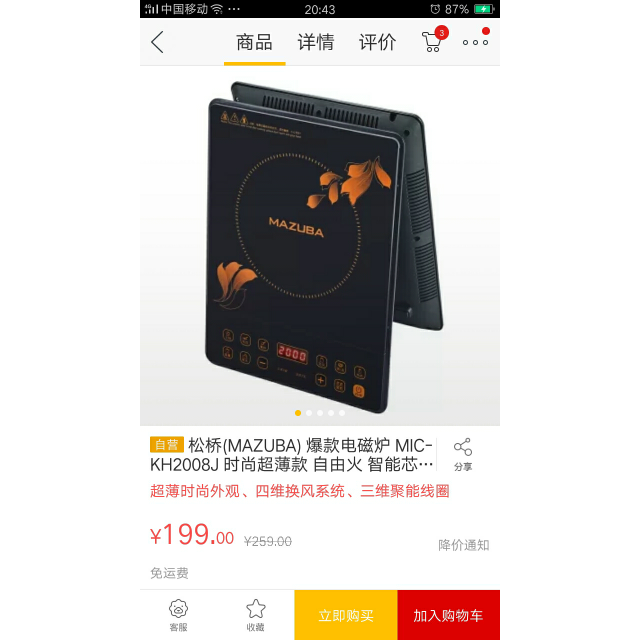Tap 立即购买 to buy now
This screenshot has height=640, width=640.
(x=346, y=615)
